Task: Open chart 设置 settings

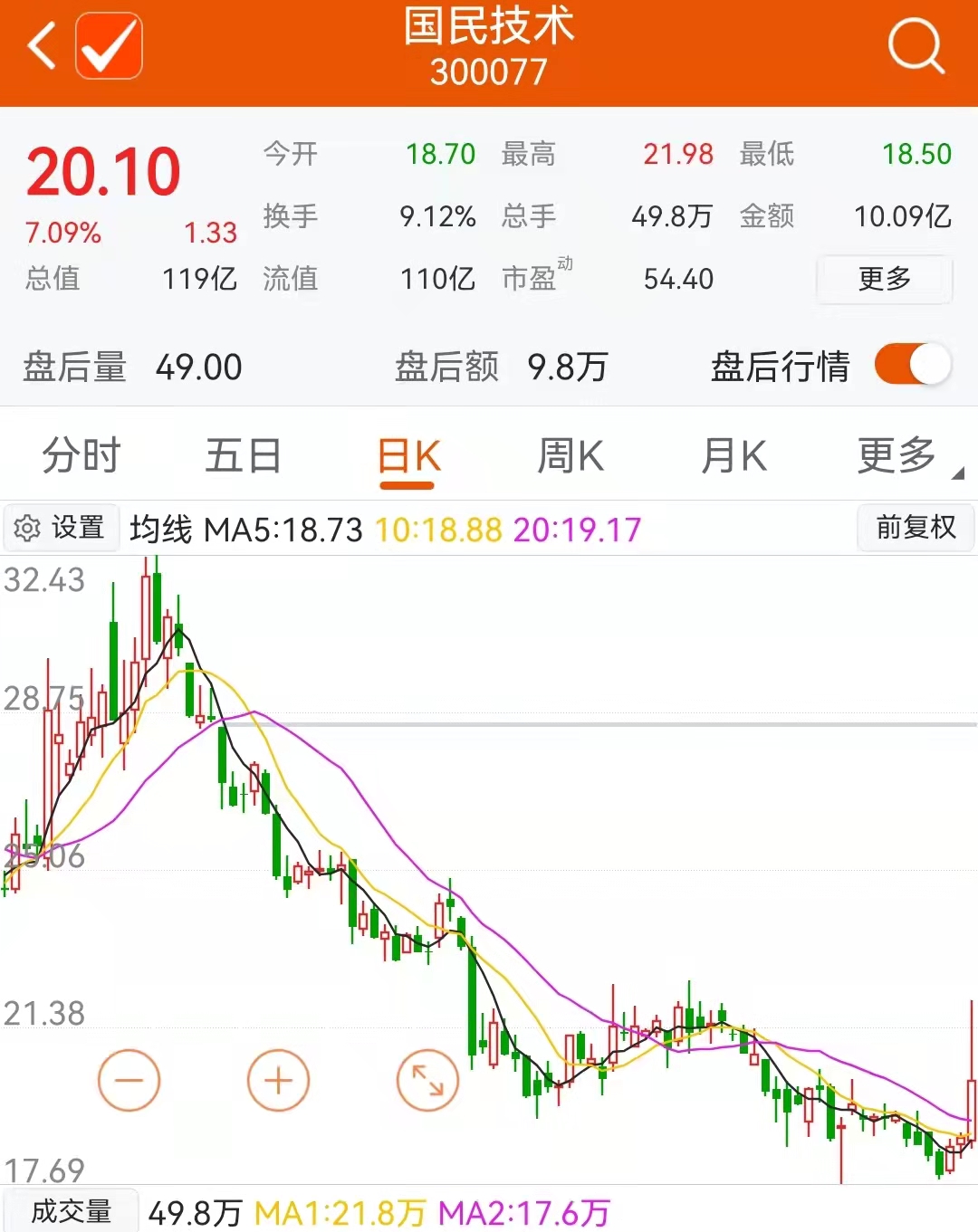Action: (x=62, y=528)
